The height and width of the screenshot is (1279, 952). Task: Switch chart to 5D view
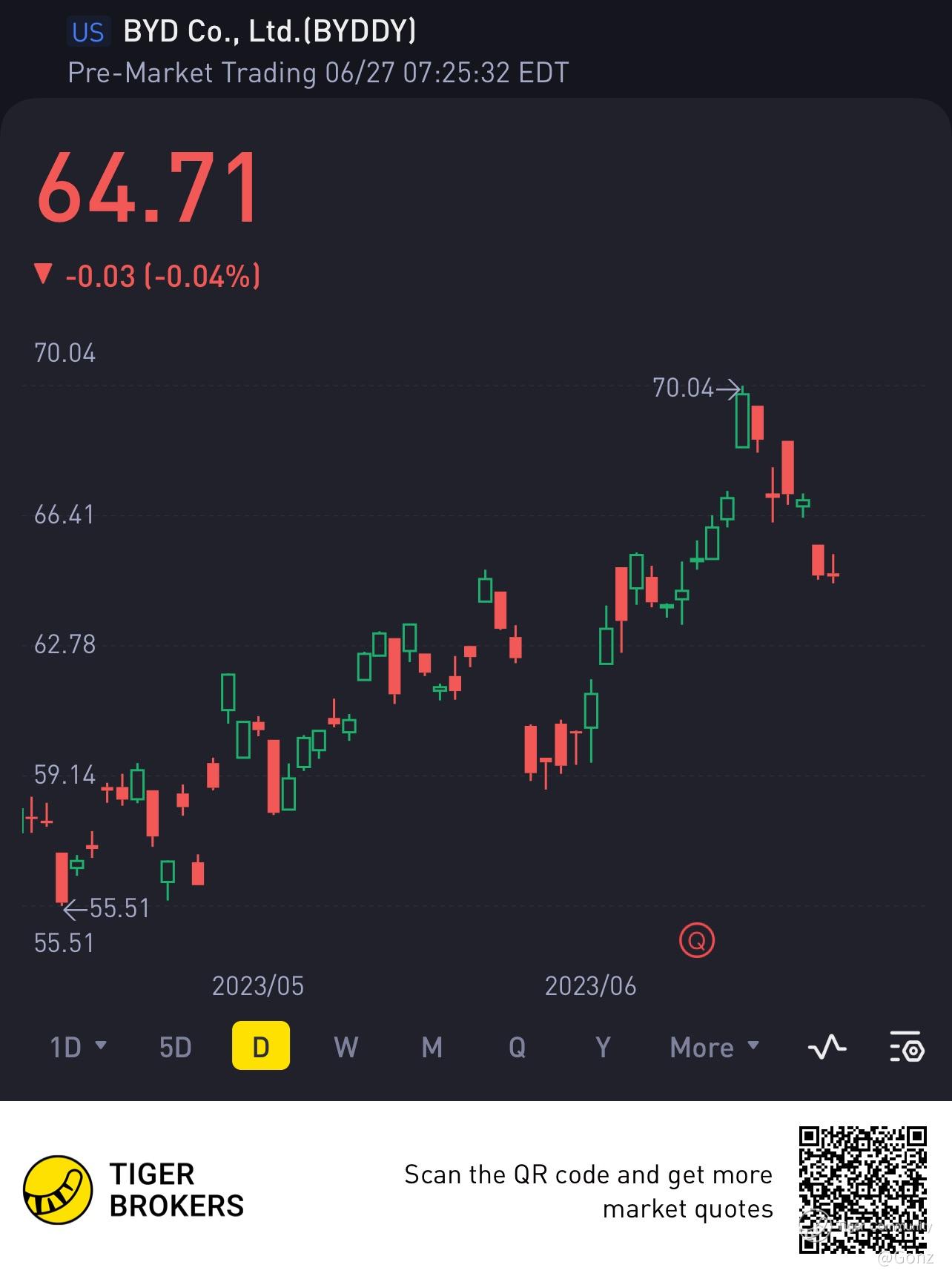coord(176,1047)
